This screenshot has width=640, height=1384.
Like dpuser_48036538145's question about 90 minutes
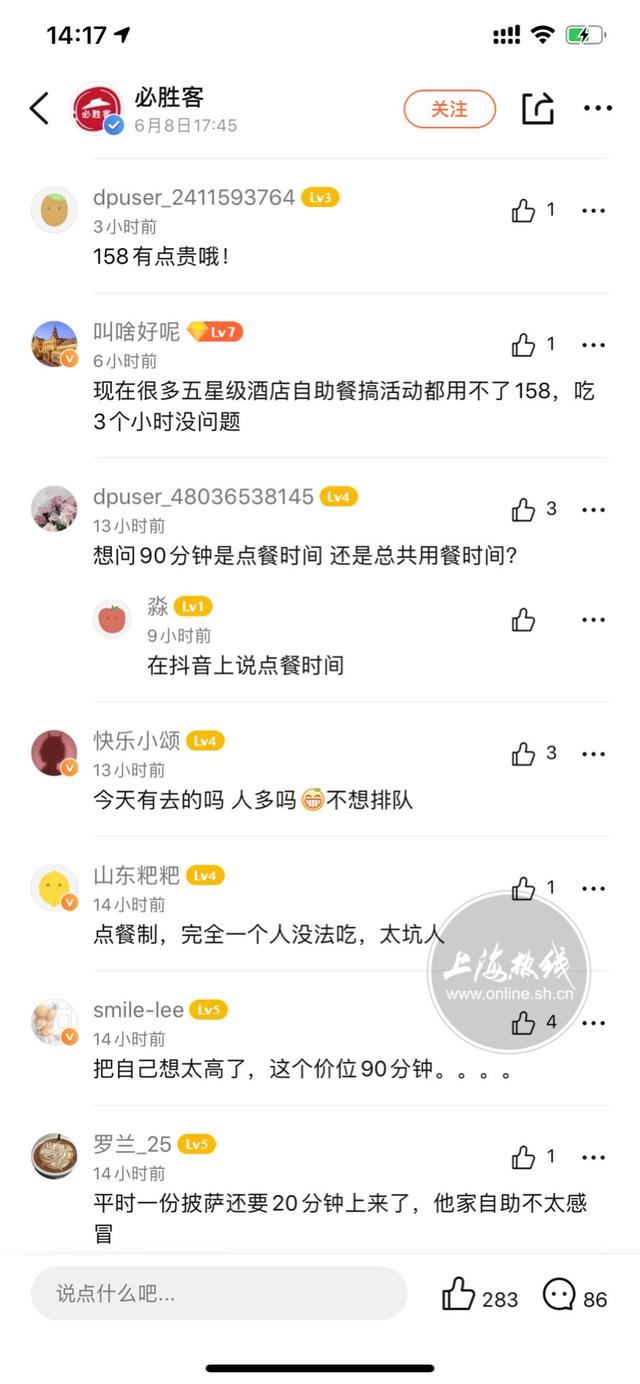[x=523, y=510]
